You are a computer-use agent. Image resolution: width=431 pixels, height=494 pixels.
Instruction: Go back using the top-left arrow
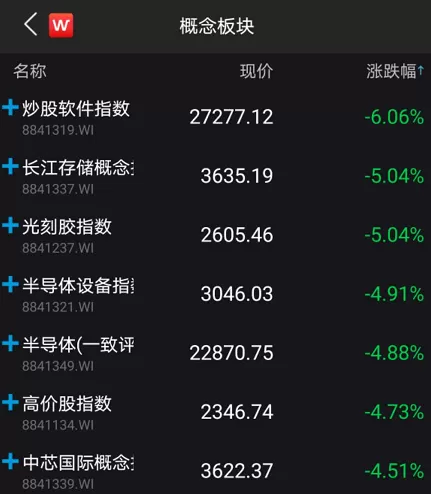coord(31,25)
